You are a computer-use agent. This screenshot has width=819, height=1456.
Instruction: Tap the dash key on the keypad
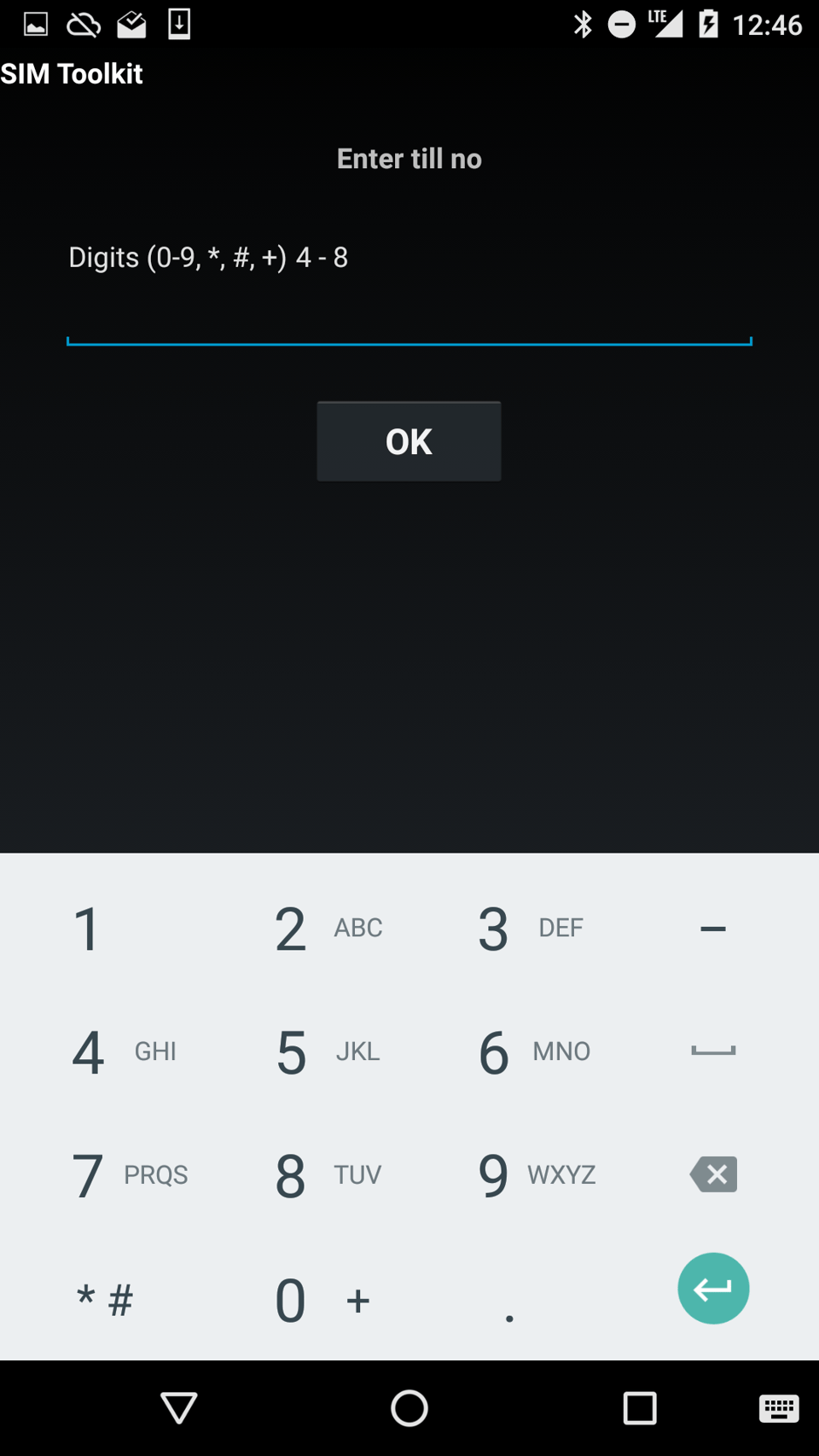tap(713, 929)
